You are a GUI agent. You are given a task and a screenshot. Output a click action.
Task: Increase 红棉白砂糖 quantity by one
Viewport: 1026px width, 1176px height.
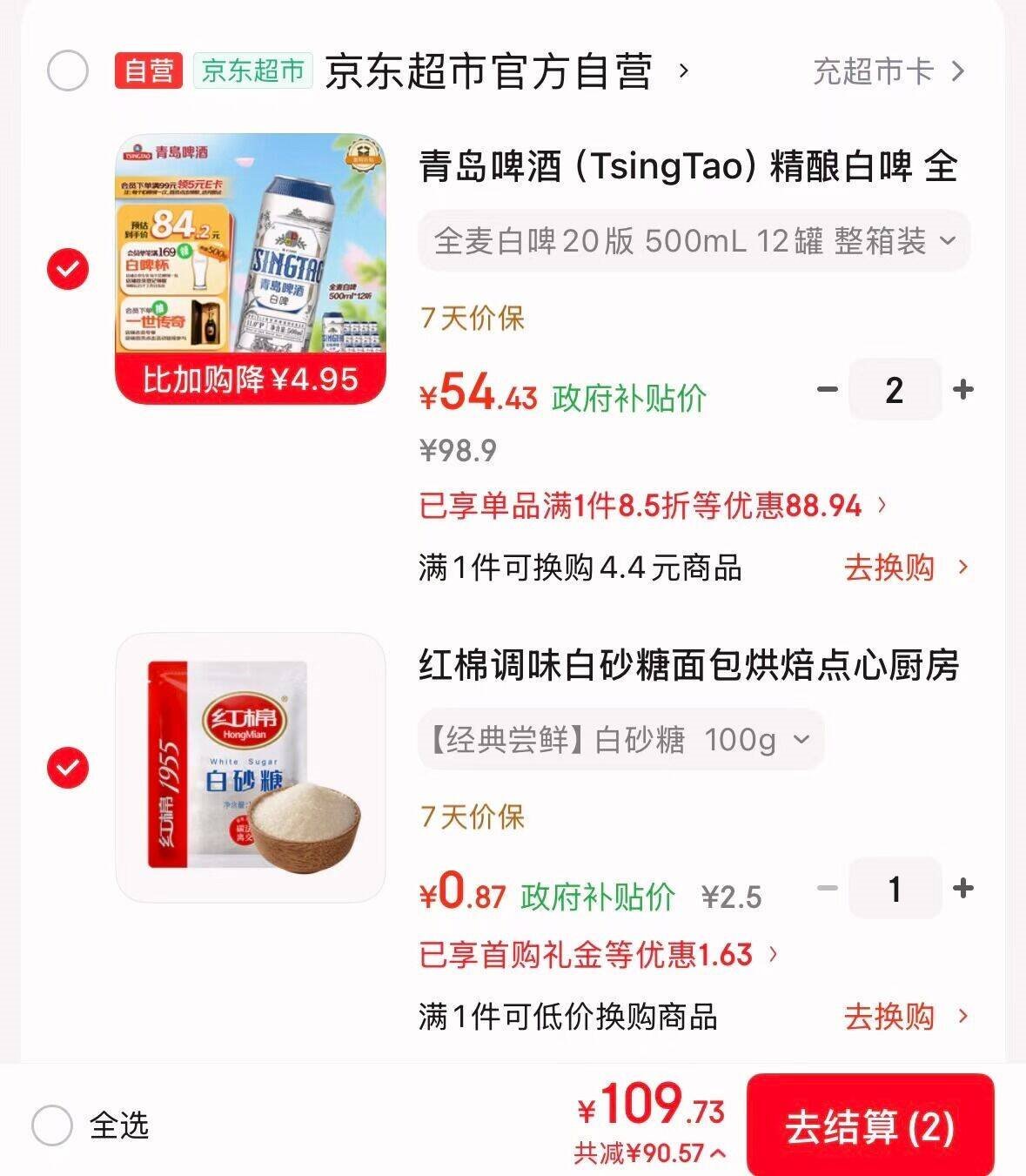962,888
